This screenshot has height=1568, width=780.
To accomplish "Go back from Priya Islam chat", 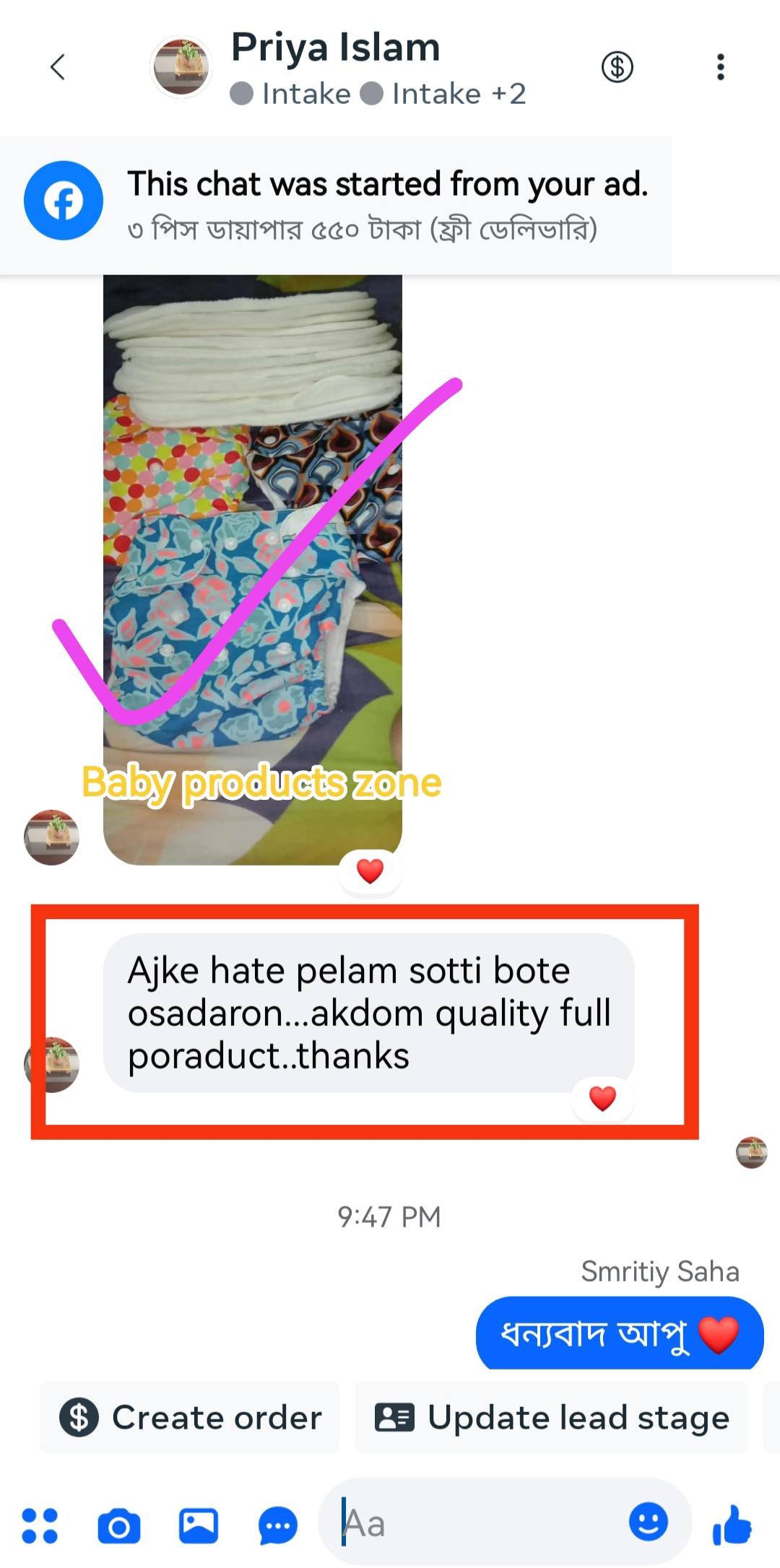I will [58, 67].
